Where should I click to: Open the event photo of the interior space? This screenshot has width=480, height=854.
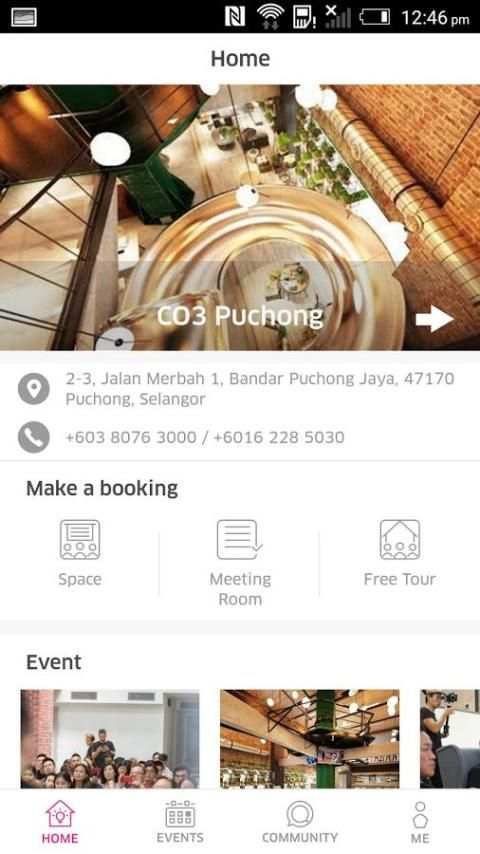309,739
